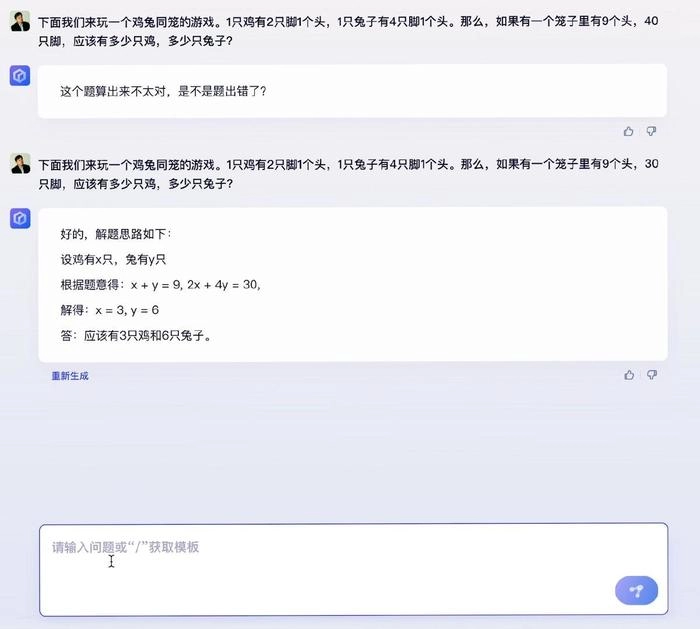Send the message with the blue button
This screenshot has height=629, width=700.
(636, 591)
